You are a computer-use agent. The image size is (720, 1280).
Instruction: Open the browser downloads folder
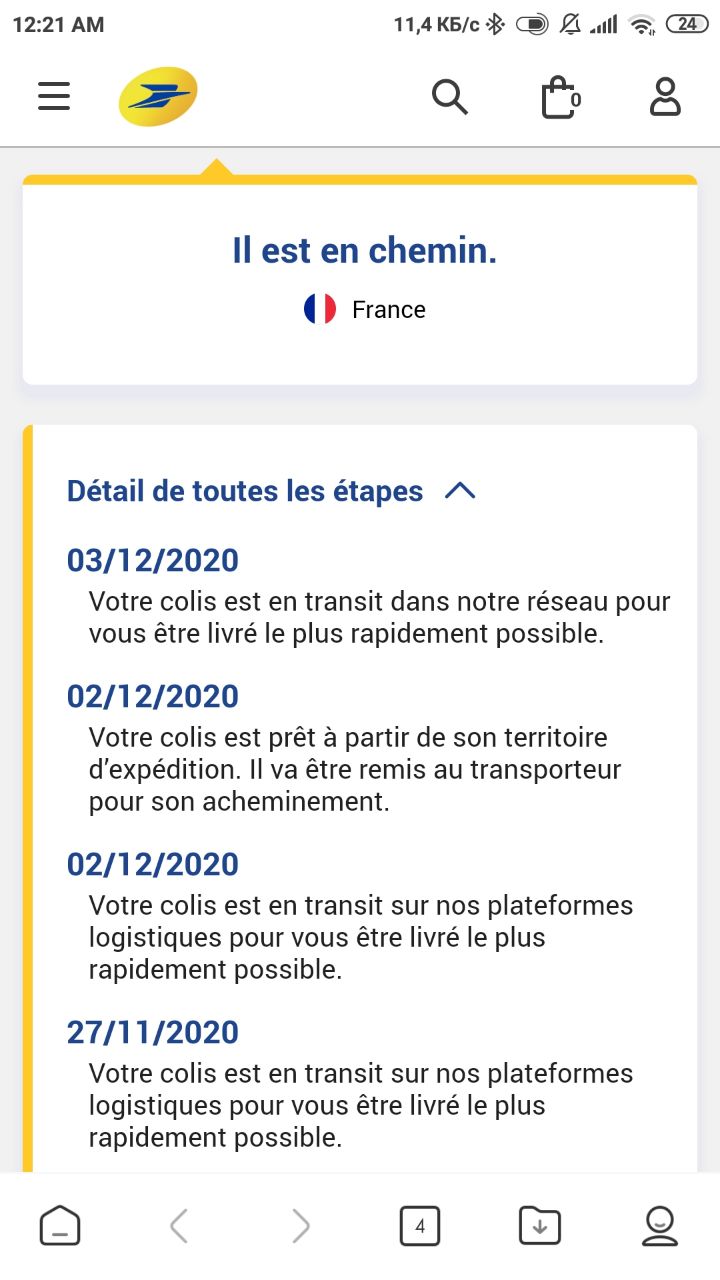pyautogui.click(x=540, y=1226)
